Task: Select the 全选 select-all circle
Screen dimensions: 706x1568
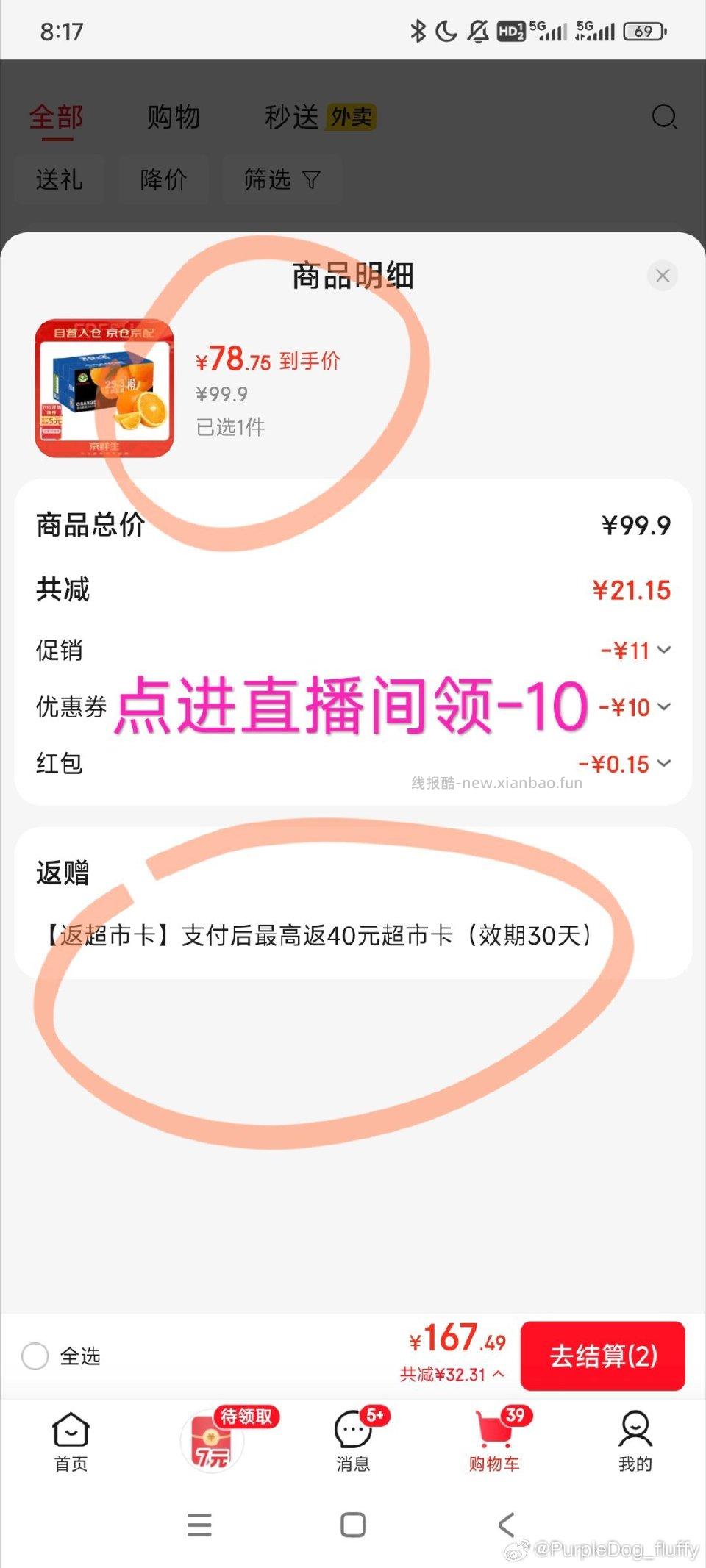Action: tap(35, 1356)
